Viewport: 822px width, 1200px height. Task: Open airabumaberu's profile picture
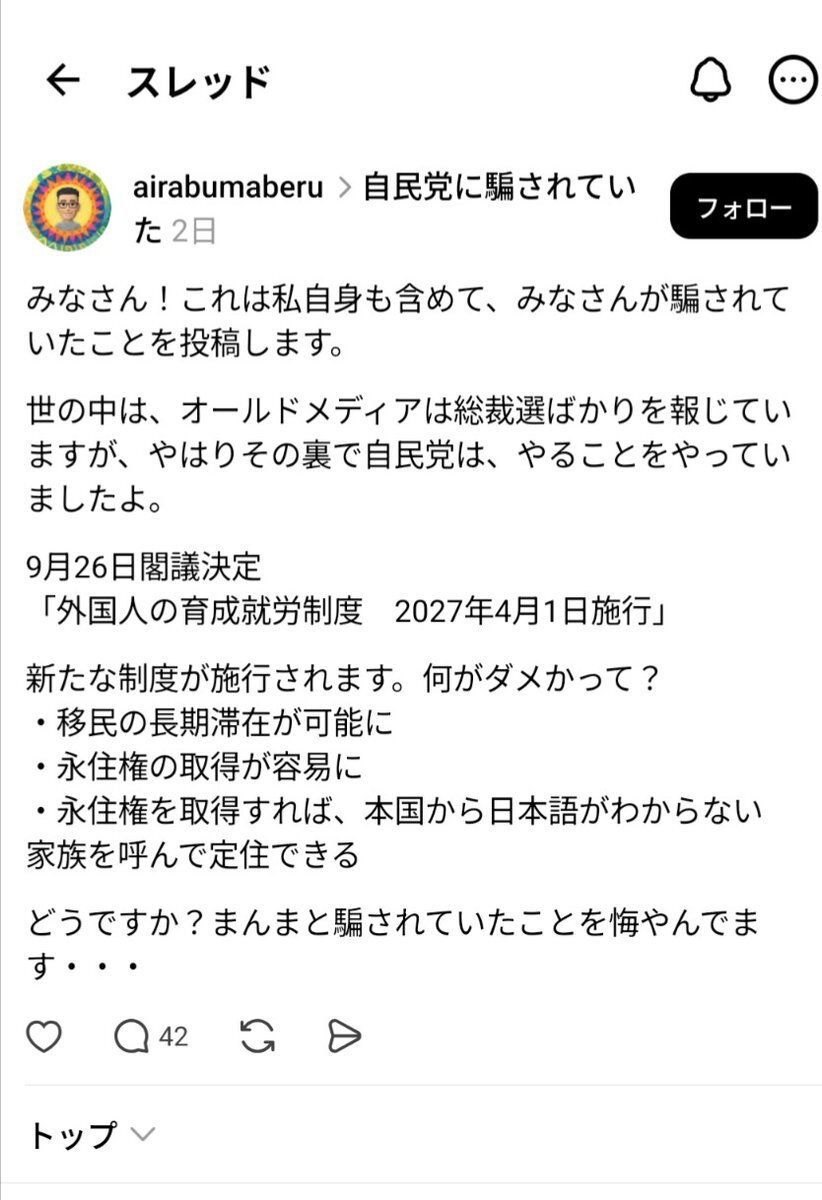67,208
